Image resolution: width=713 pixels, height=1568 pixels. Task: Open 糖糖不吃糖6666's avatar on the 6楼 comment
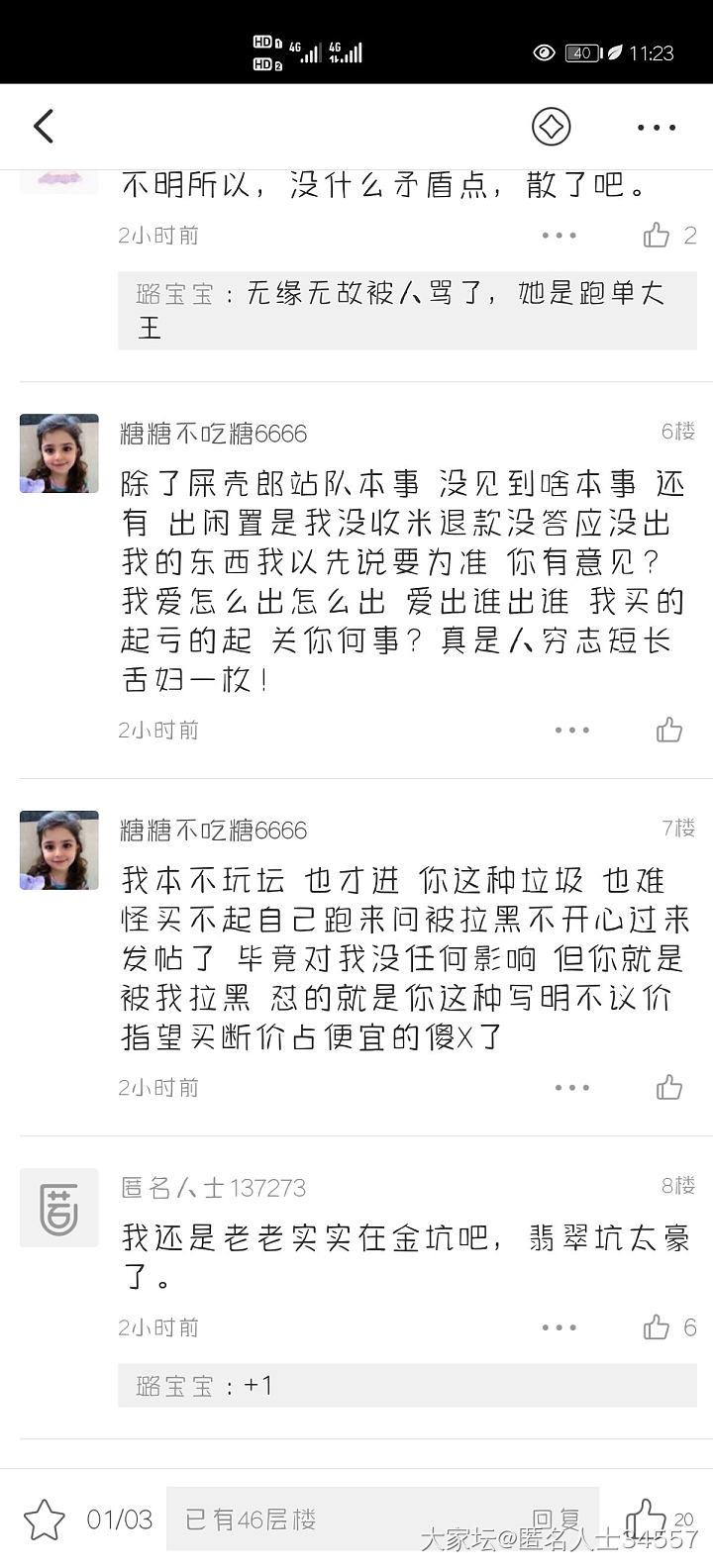tap(59, 453)
